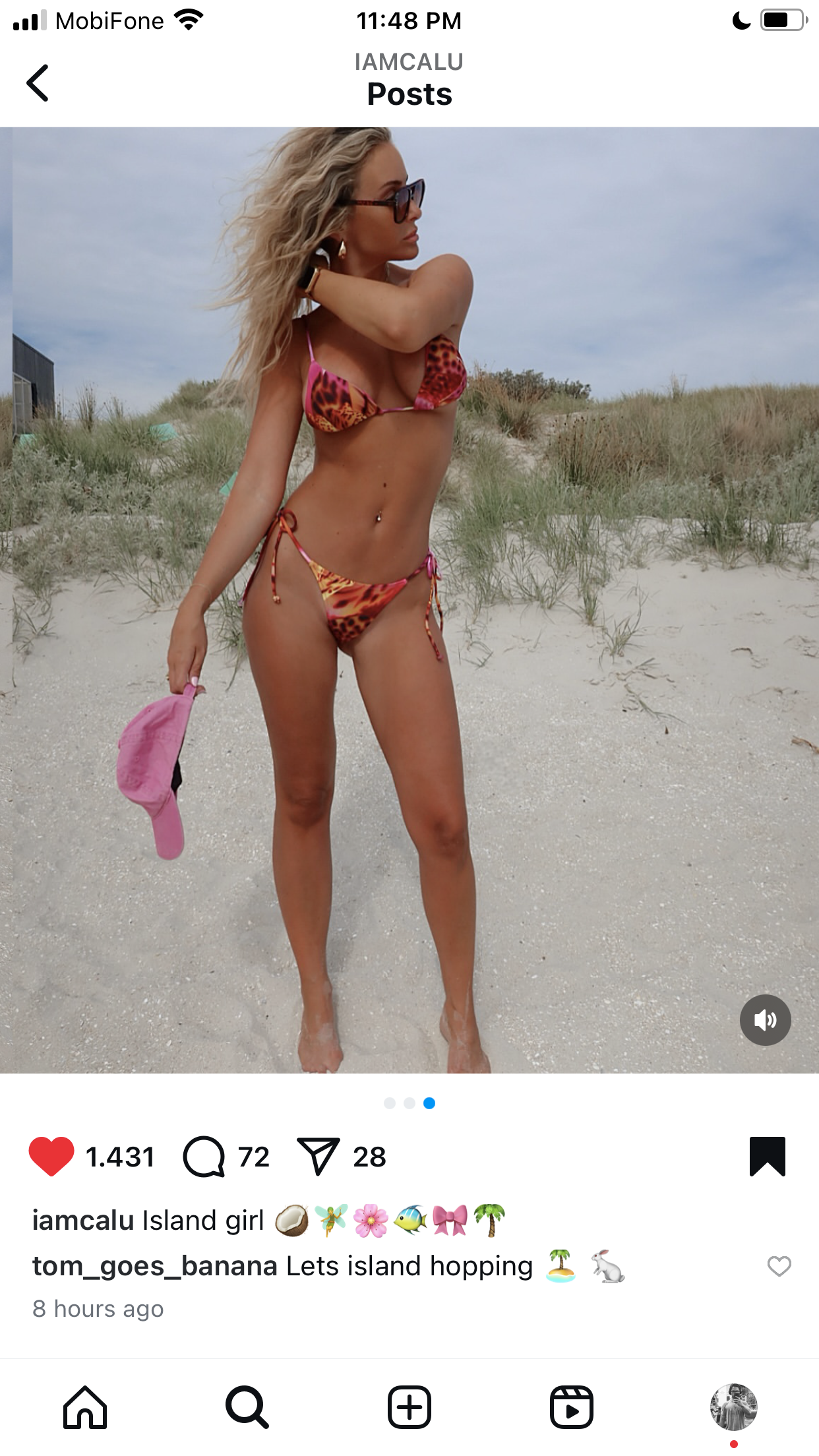Unlike the post via the red heart

[x=51, y=1156]
